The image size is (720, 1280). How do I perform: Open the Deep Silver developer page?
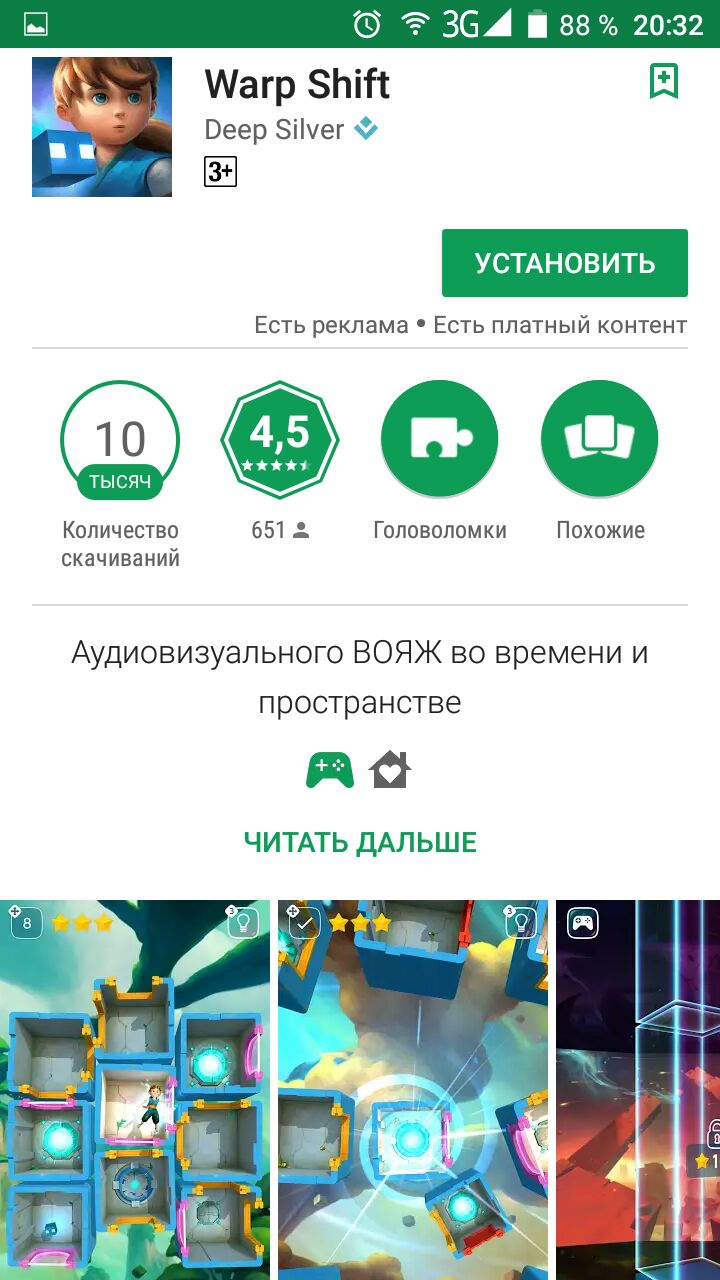(x=274, y=130)
